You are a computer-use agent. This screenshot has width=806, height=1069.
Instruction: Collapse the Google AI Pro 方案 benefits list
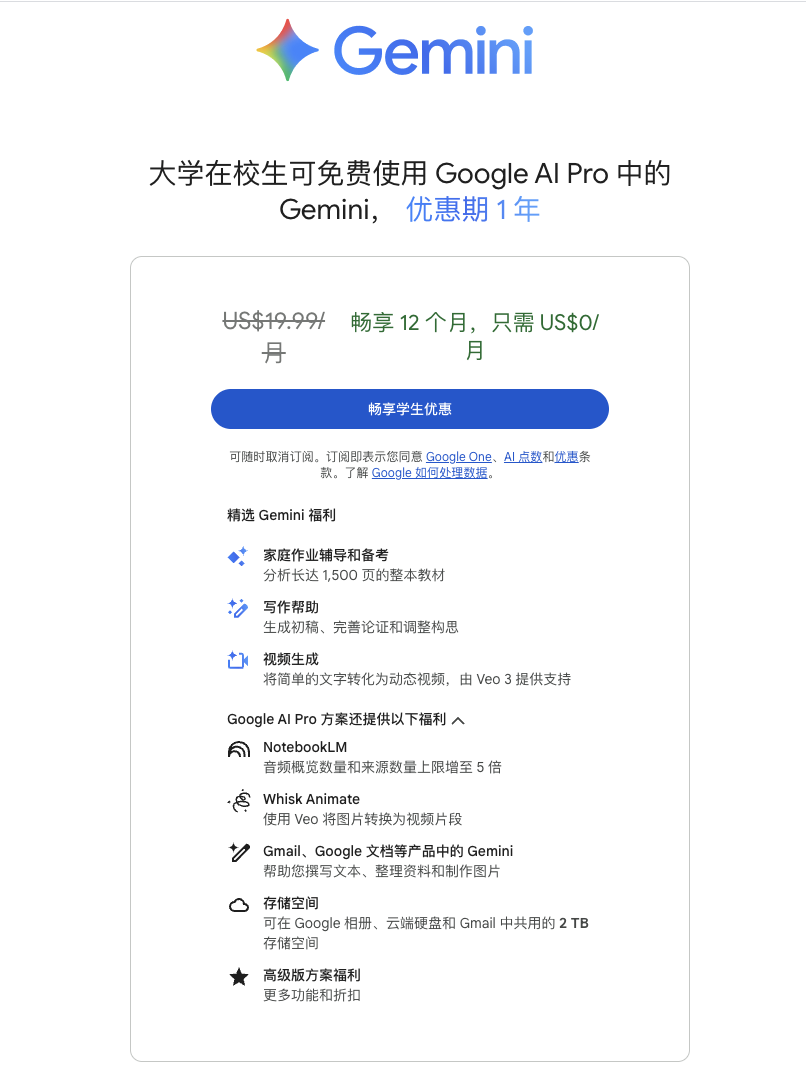pyautogui.click(x=459, y=720)
